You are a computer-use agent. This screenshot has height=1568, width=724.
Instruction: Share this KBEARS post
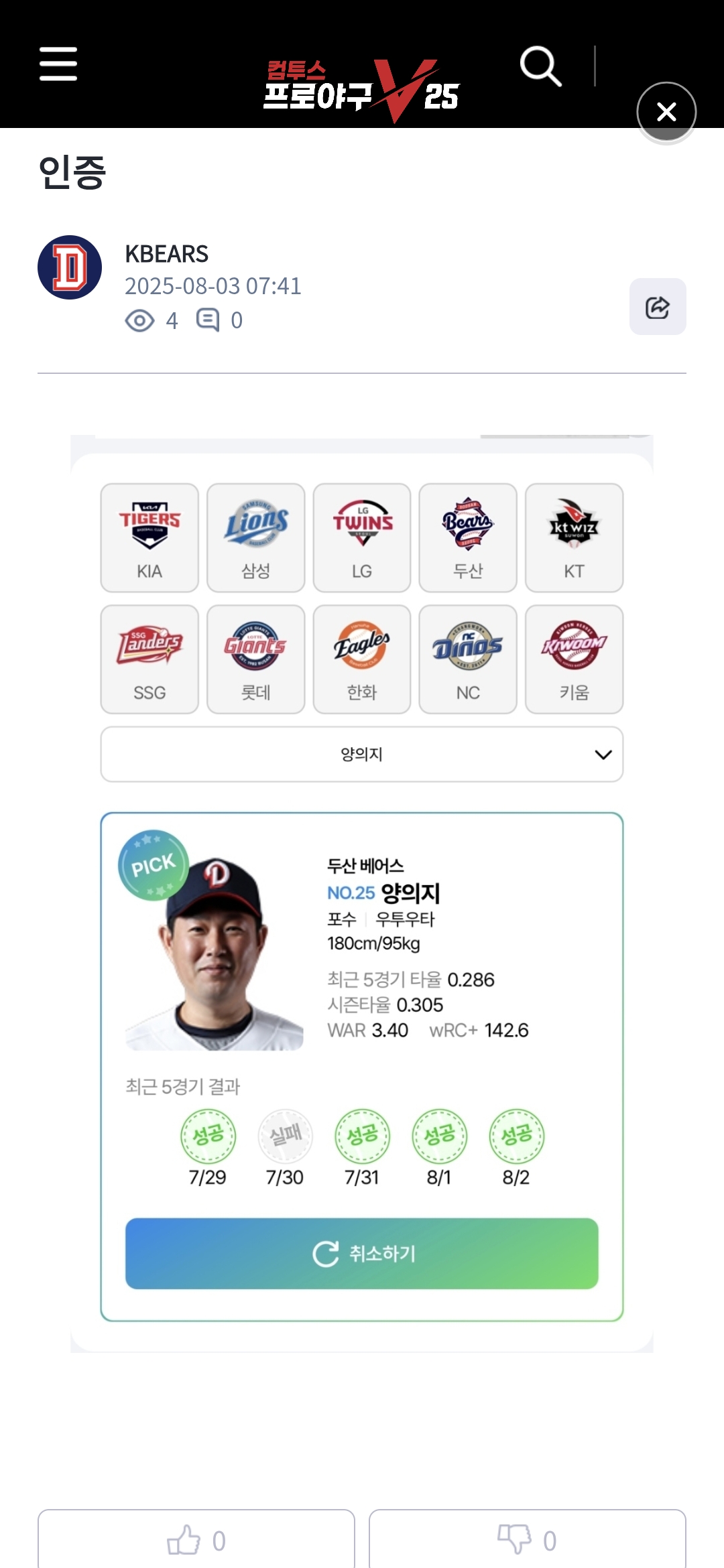pyautogui.click(x=657, y=307)
